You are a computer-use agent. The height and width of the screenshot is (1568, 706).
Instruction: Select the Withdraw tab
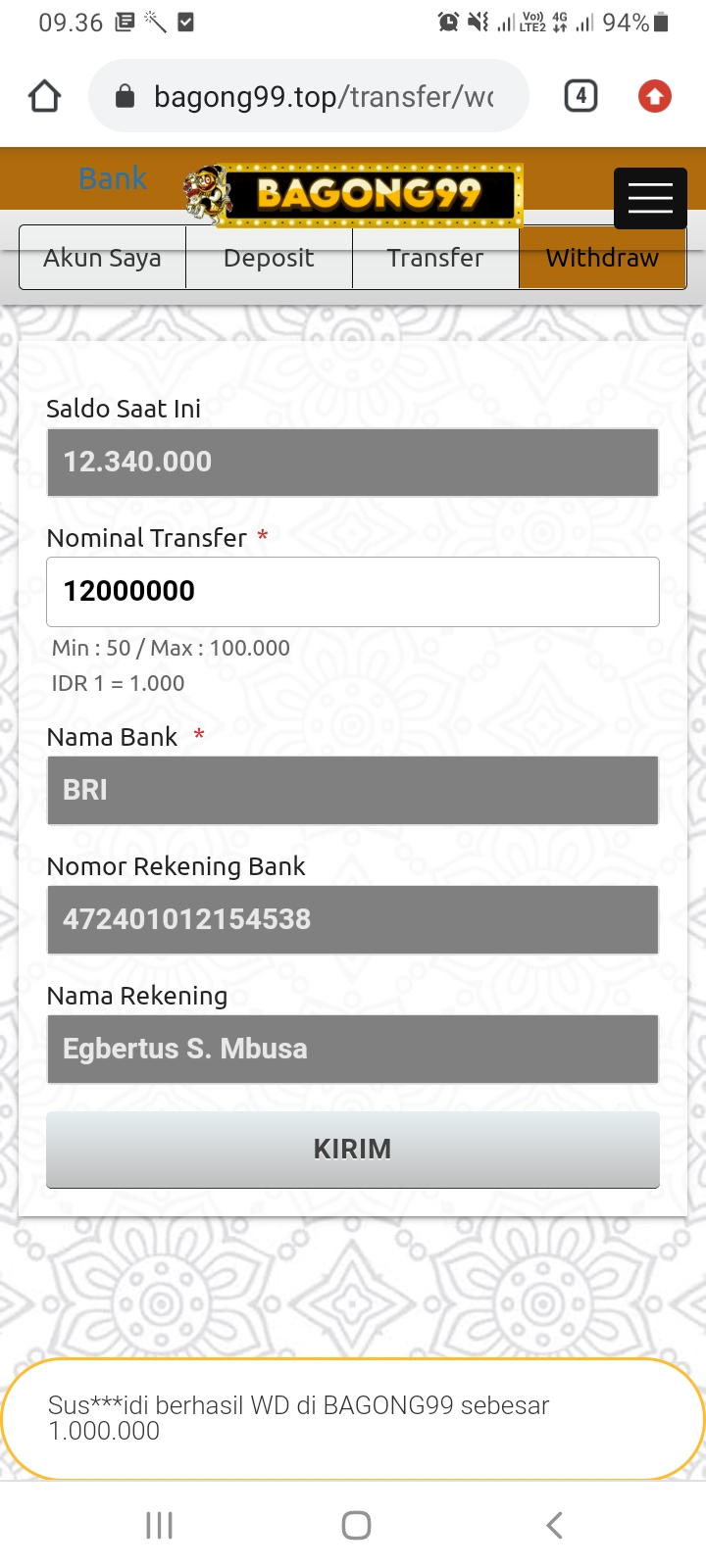coord(602,258)
